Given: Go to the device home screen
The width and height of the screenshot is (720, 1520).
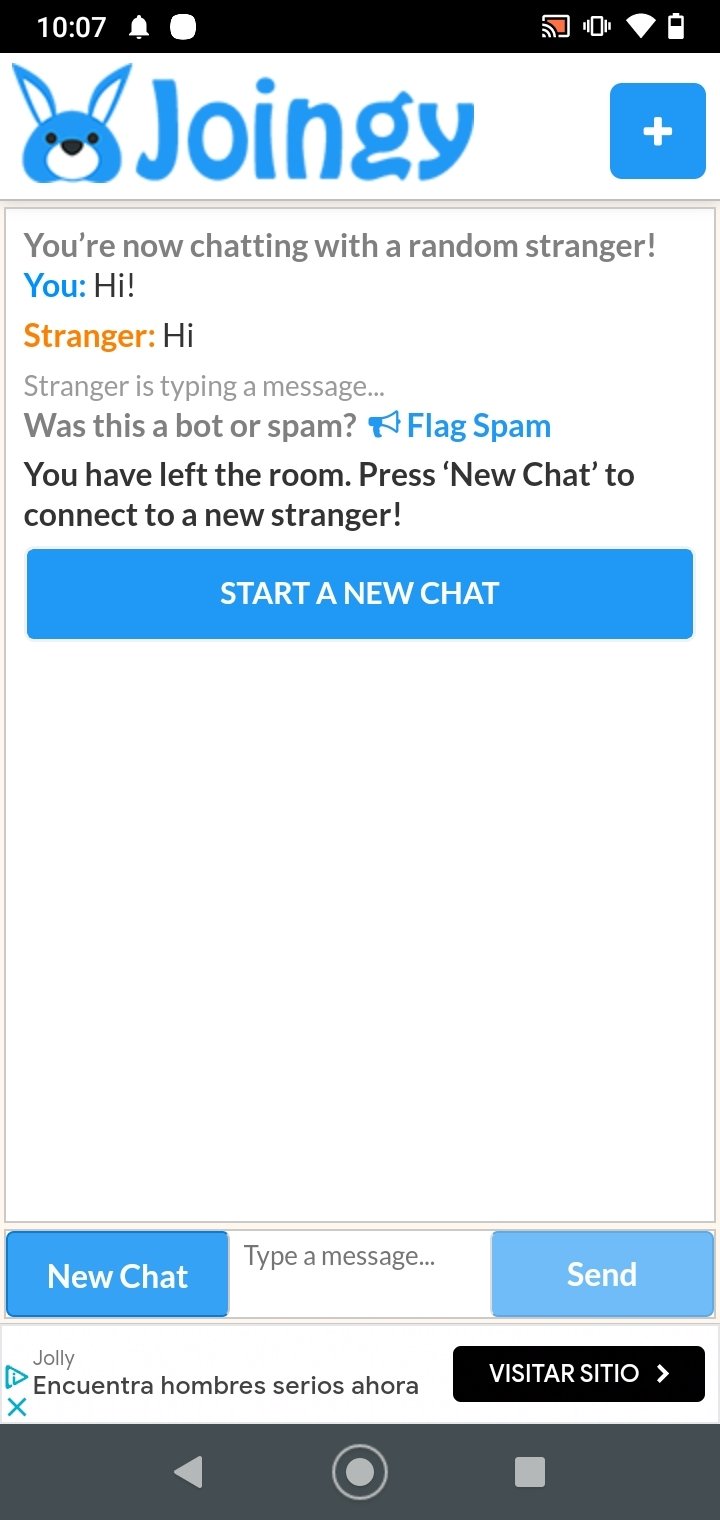Looking at the screenshot, I should (x=360, y=1472).
